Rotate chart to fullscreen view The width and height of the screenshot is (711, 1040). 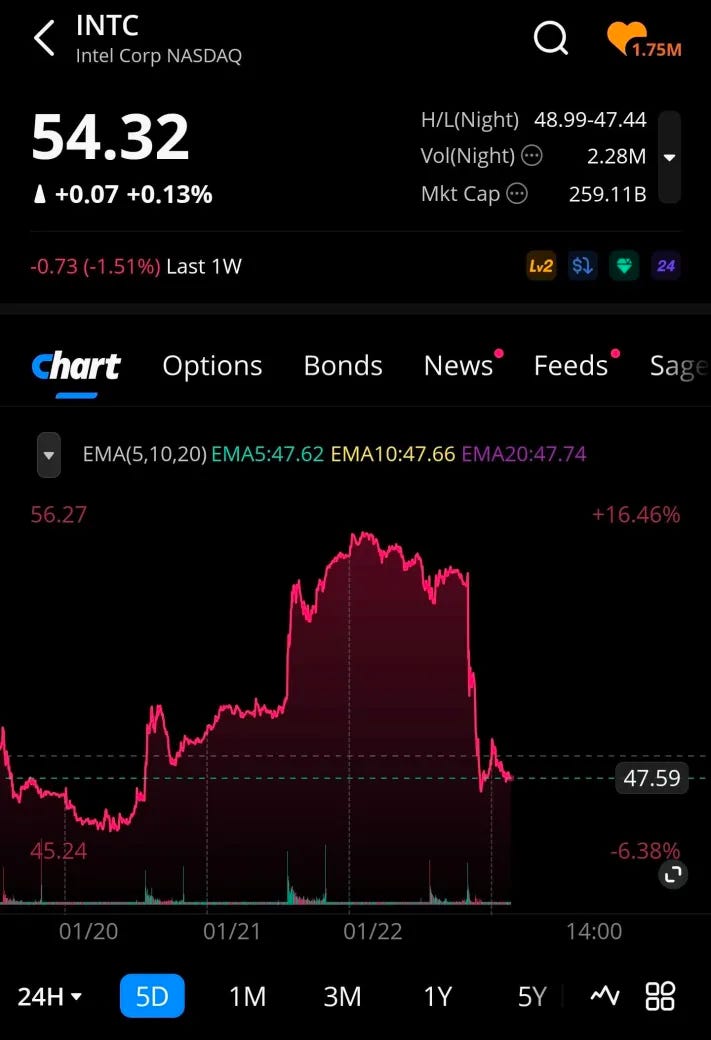click(673, 876)
